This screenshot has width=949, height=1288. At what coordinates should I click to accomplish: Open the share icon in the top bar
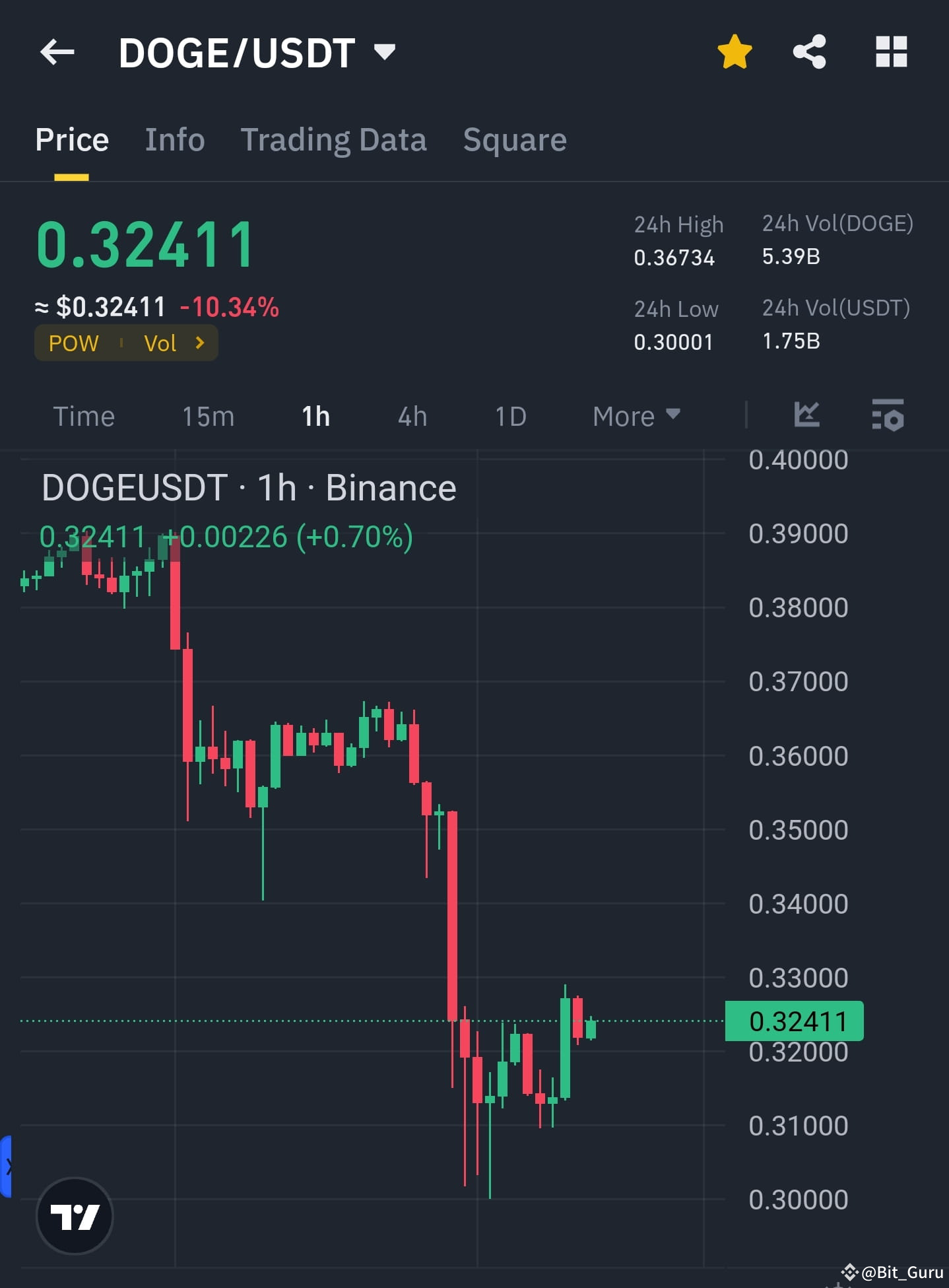click(810, 52)
